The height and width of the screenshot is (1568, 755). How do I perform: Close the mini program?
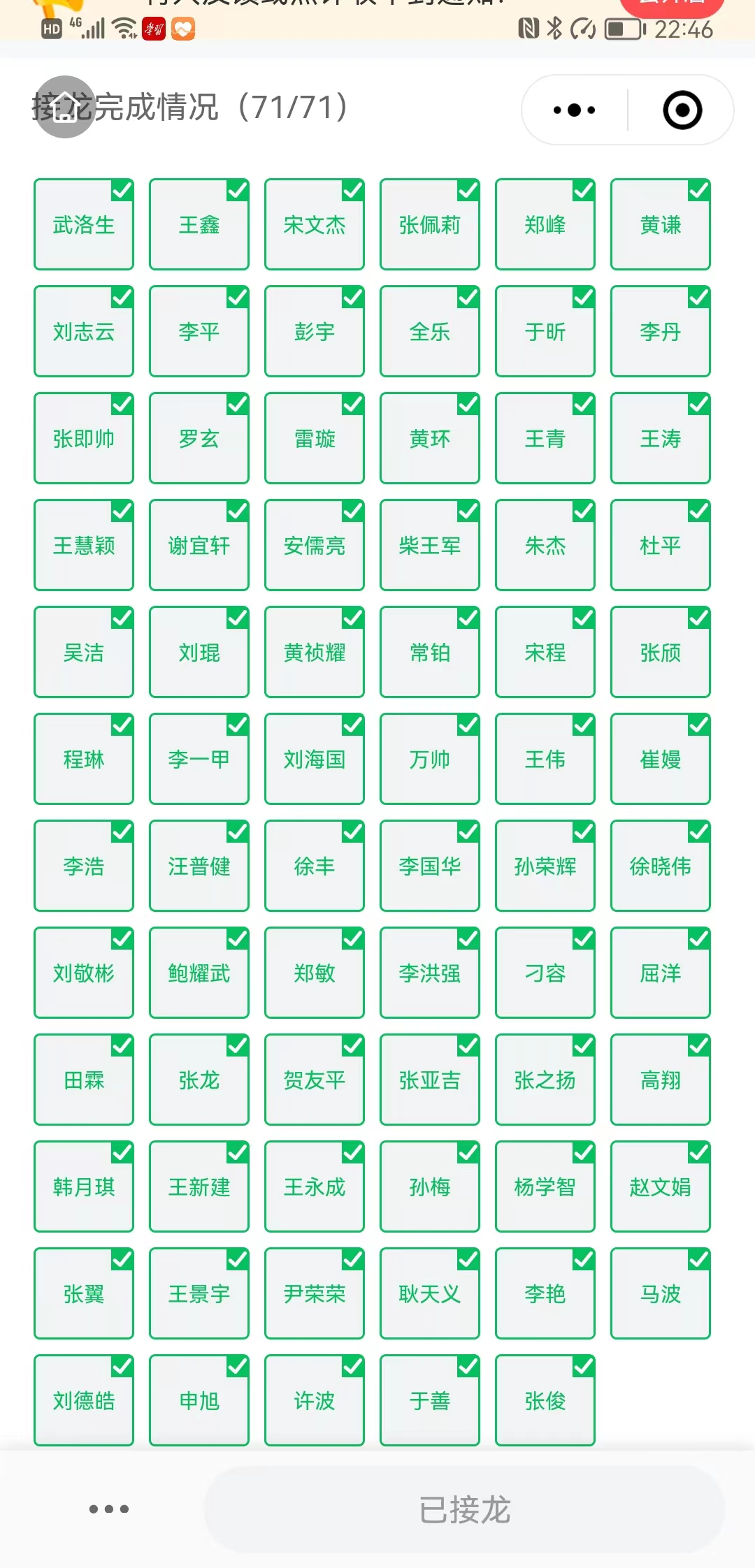coord(682,110)
